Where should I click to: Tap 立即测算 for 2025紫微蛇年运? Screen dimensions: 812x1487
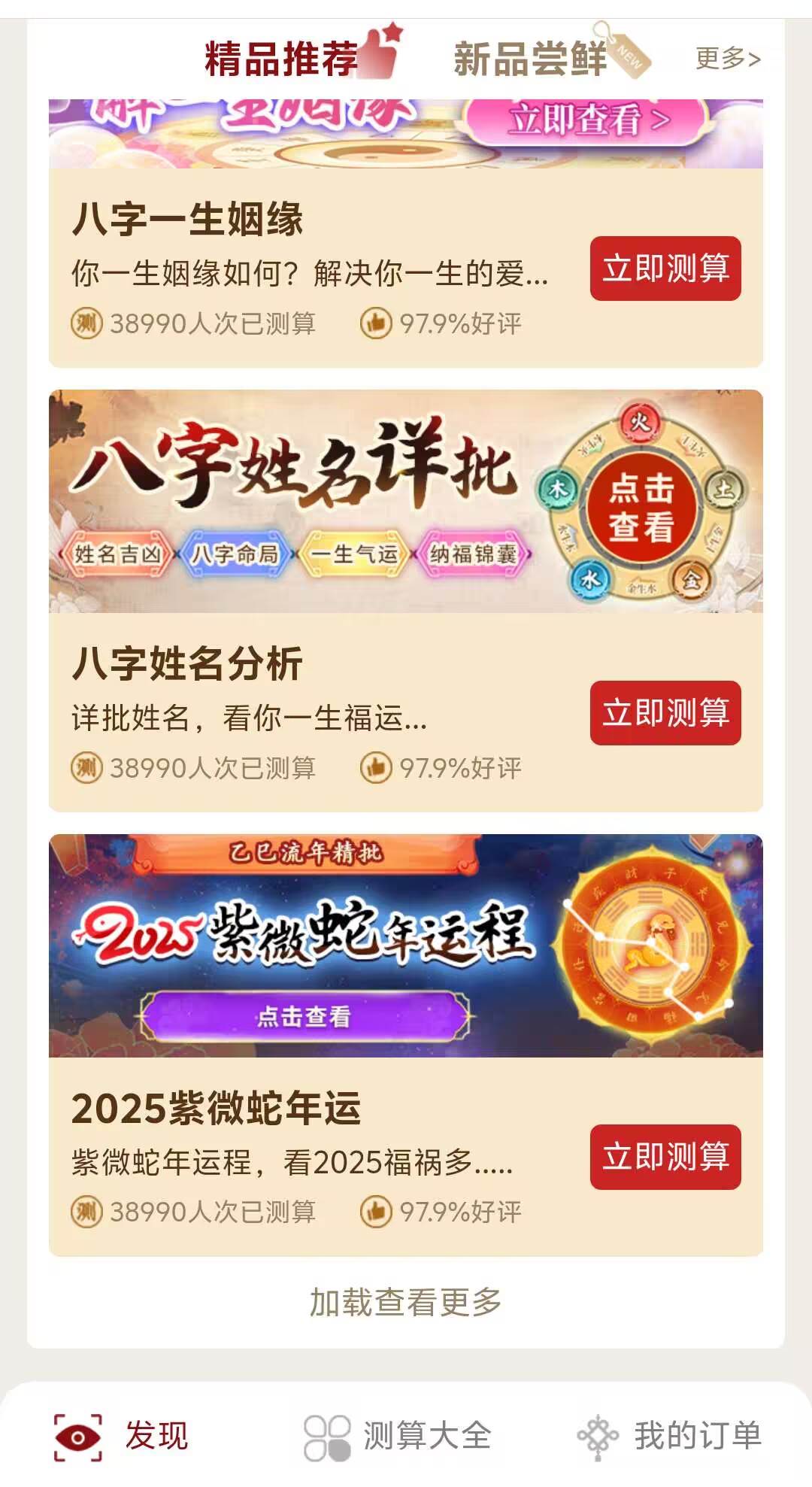(665, 1157)
